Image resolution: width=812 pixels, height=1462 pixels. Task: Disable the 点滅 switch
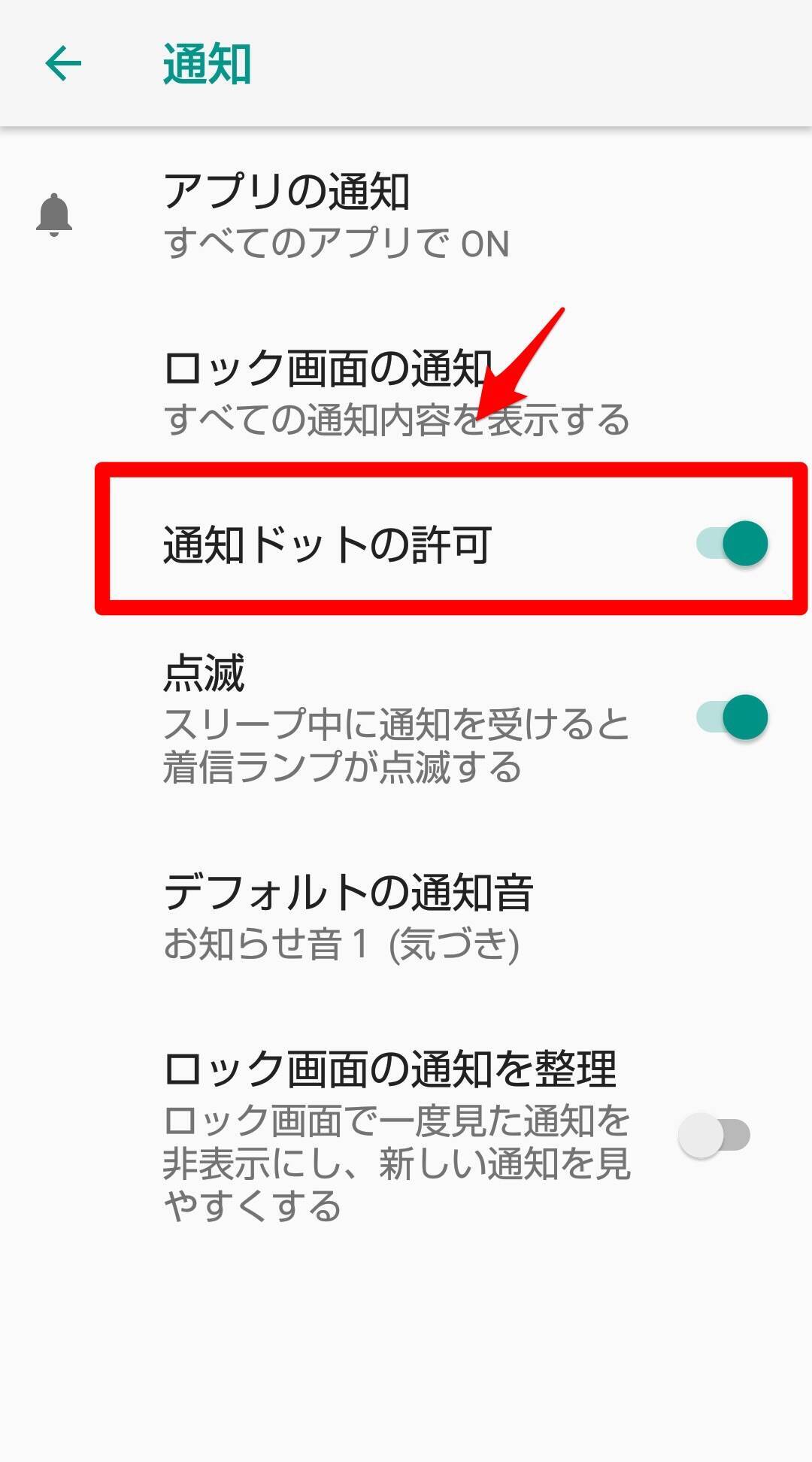coord(732,717)
